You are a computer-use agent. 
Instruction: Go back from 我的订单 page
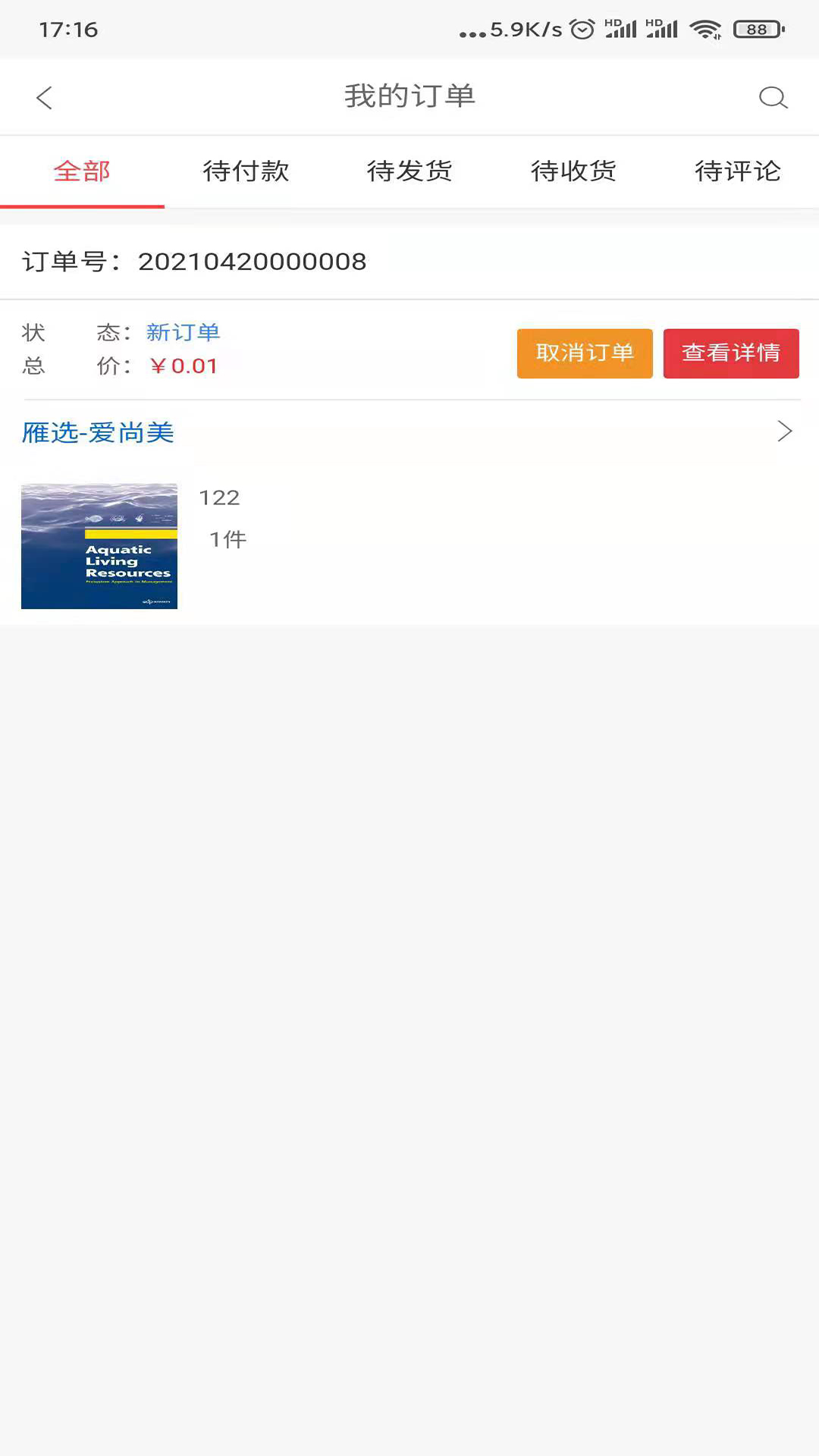click(x=44, y=97)
